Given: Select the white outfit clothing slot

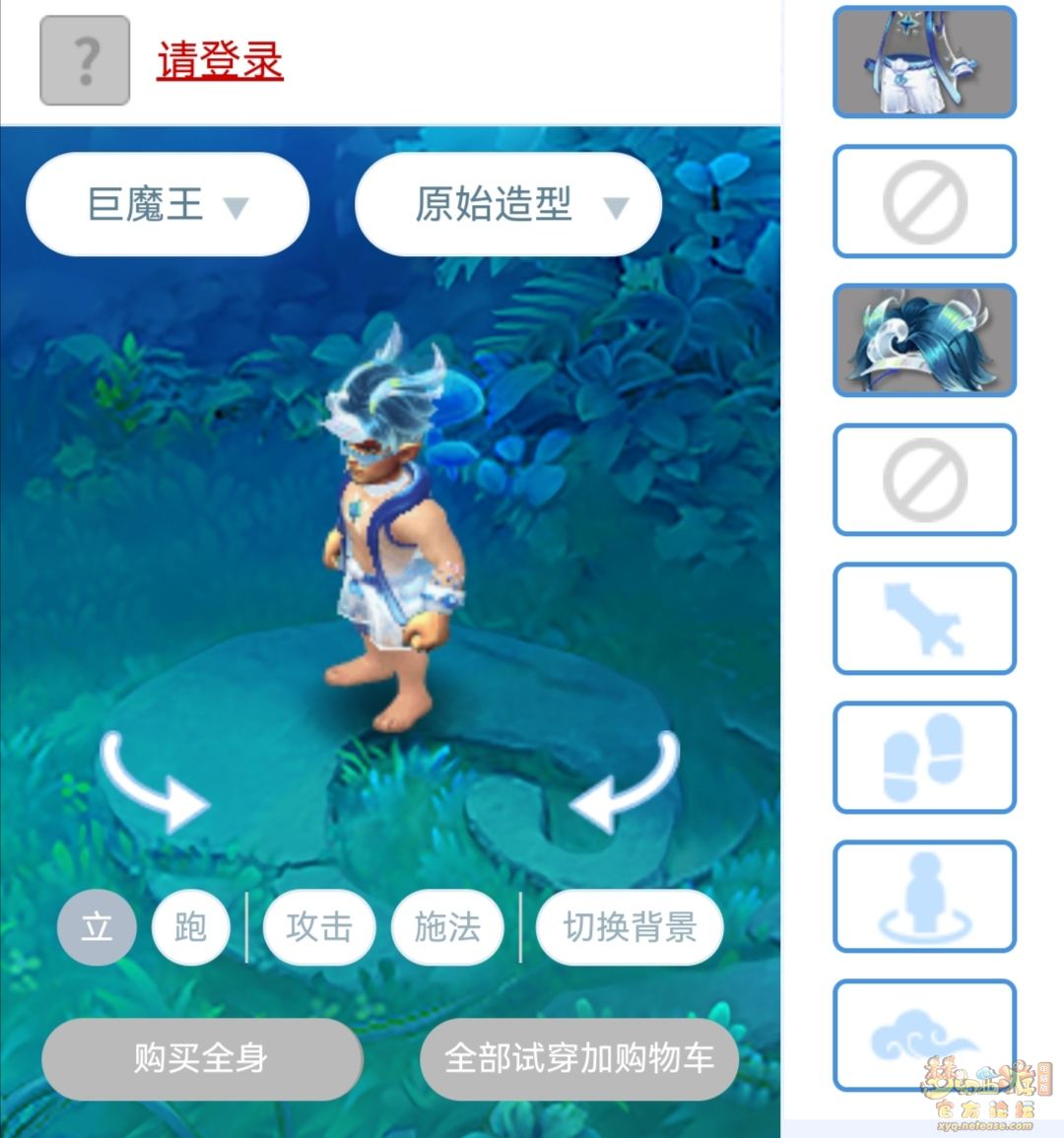Looking at the screenshot, I should [x=924, y=62].
